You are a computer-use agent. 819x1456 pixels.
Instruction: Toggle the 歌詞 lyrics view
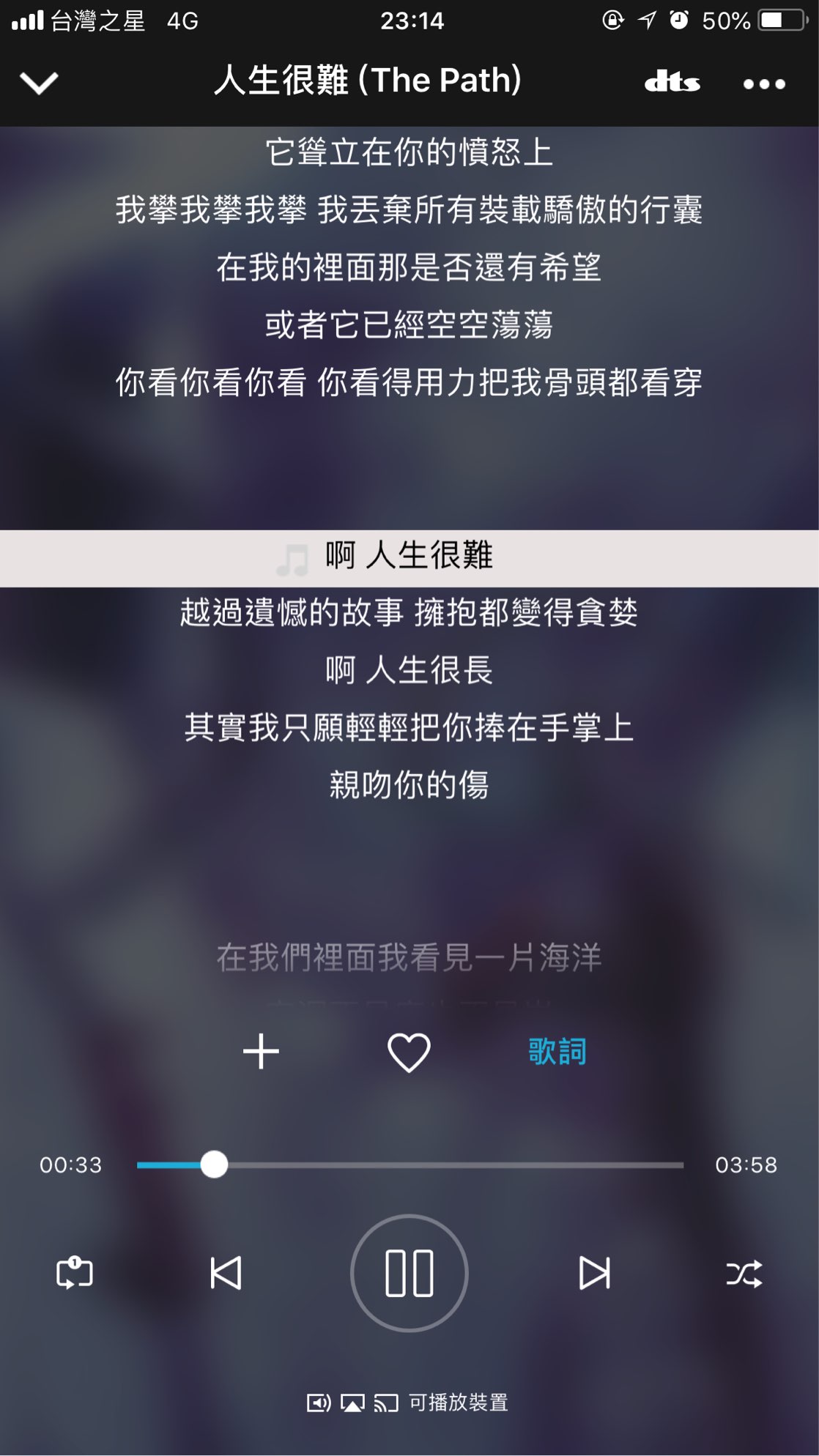[557, 1052]
